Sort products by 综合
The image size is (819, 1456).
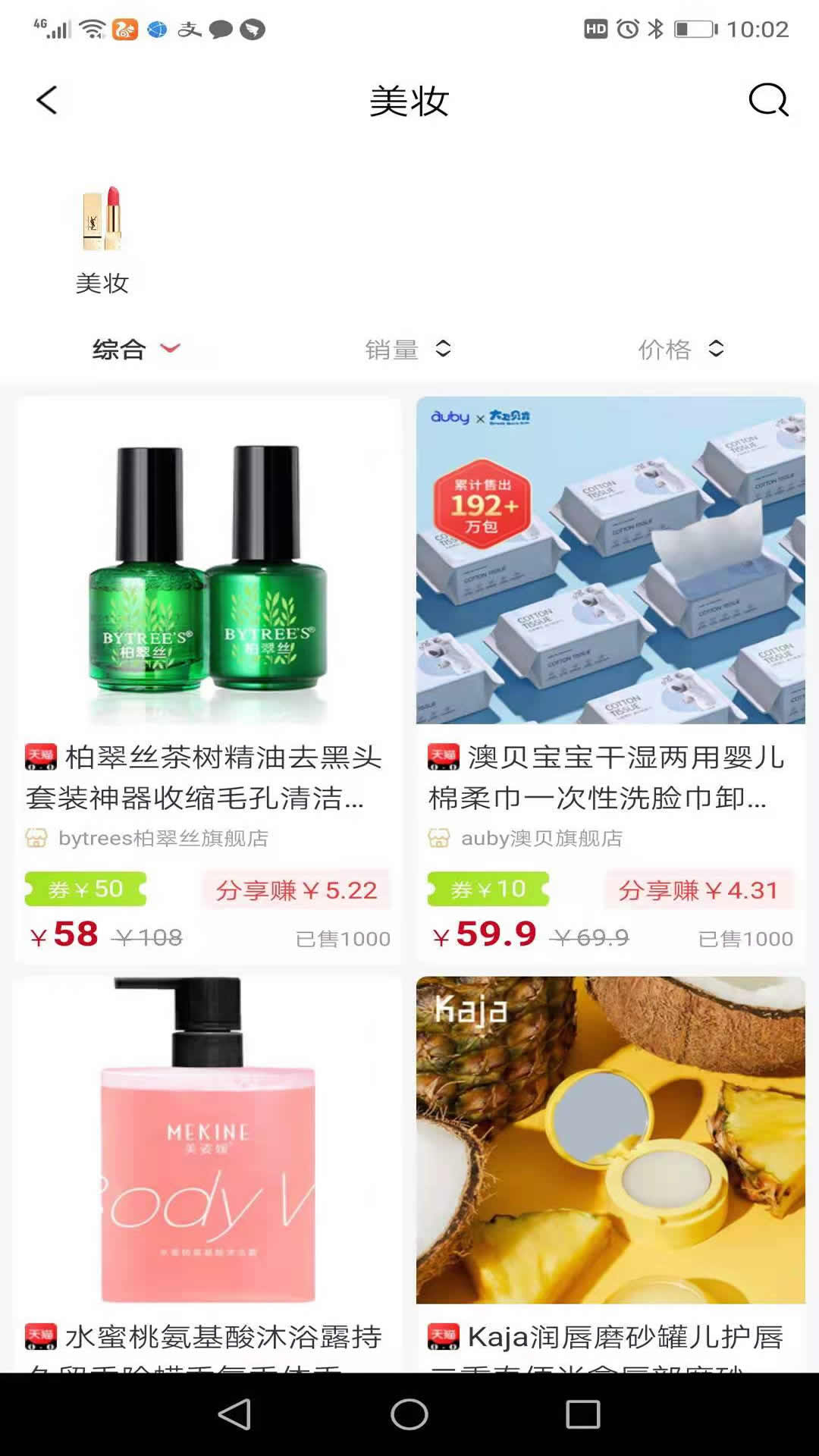coord(135,349)
